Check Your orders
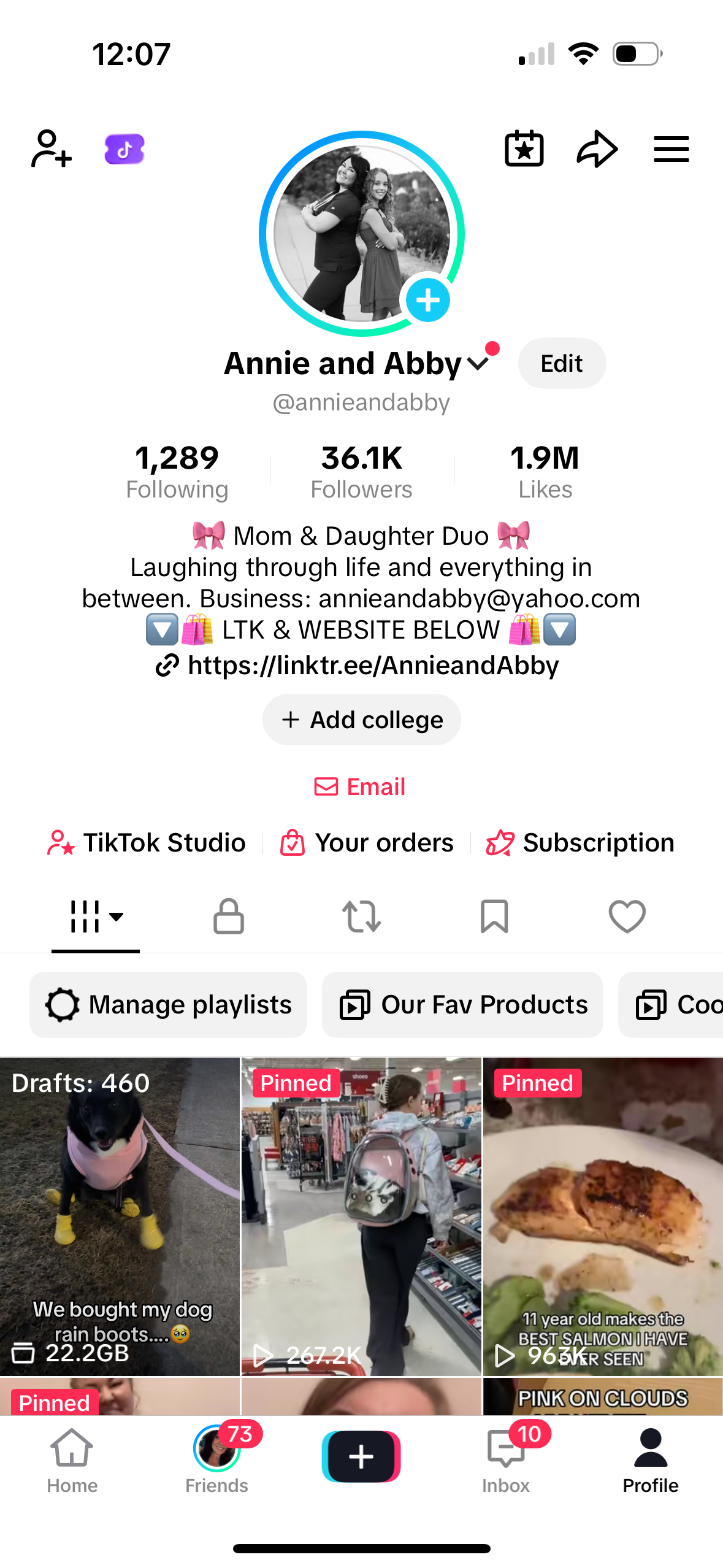The width and height of the screenshot is (723, 1568). 367,843
